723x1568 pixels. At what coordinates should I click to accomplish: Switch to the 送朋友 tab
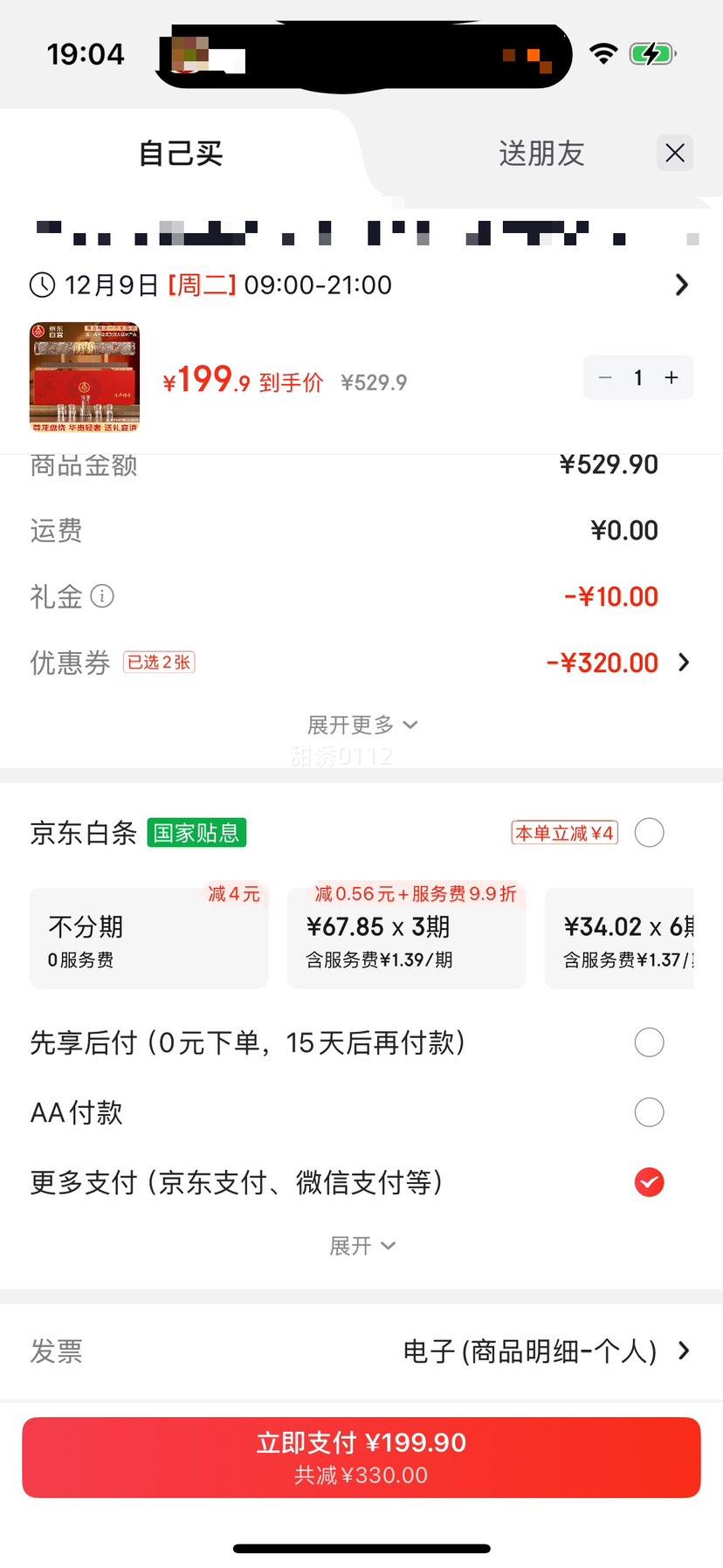click(541, 154)
